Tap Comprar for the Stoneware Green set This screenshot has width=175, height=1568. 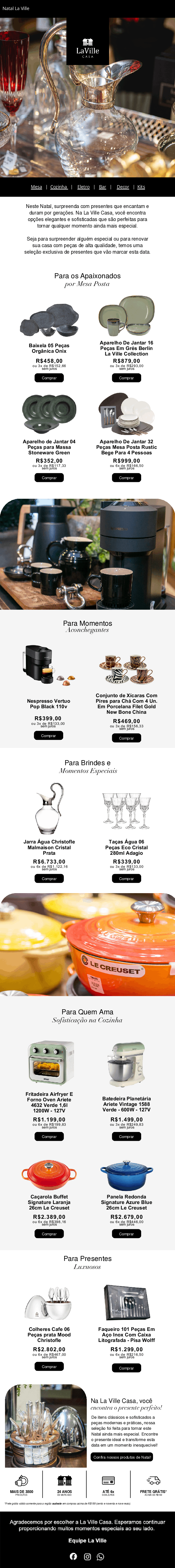[x=49, y=478]
